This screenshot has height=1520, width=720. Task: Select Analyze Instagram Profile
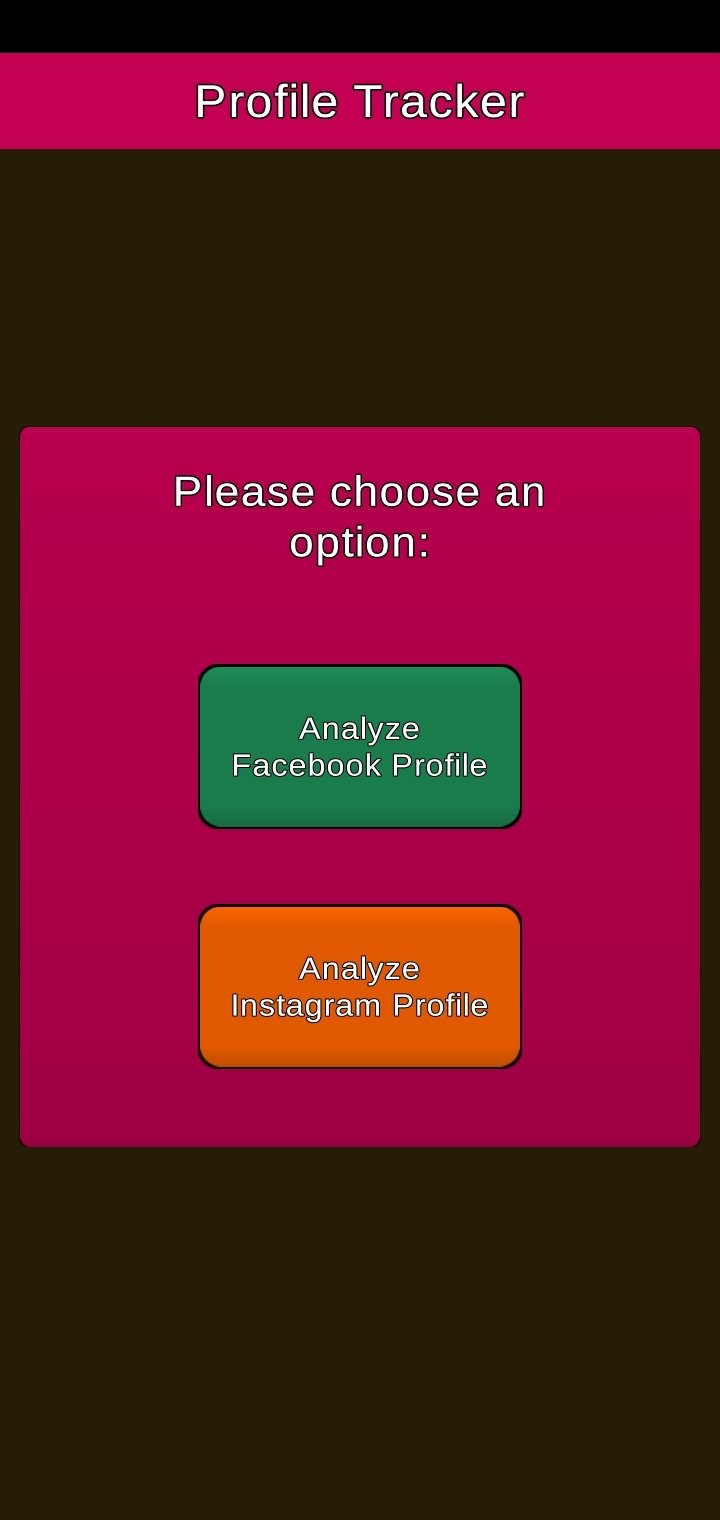360,987
